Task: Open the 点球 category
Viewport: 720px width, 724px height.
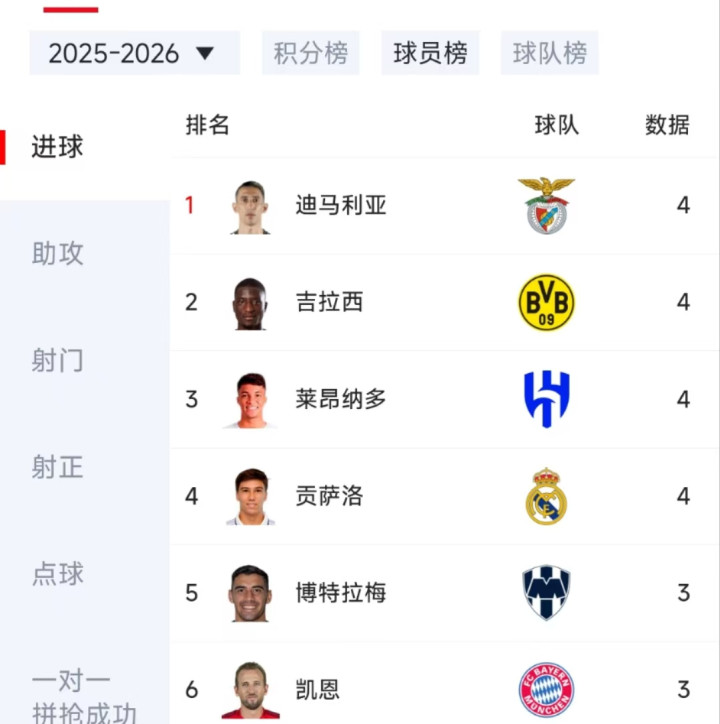Action: (58, 574)
